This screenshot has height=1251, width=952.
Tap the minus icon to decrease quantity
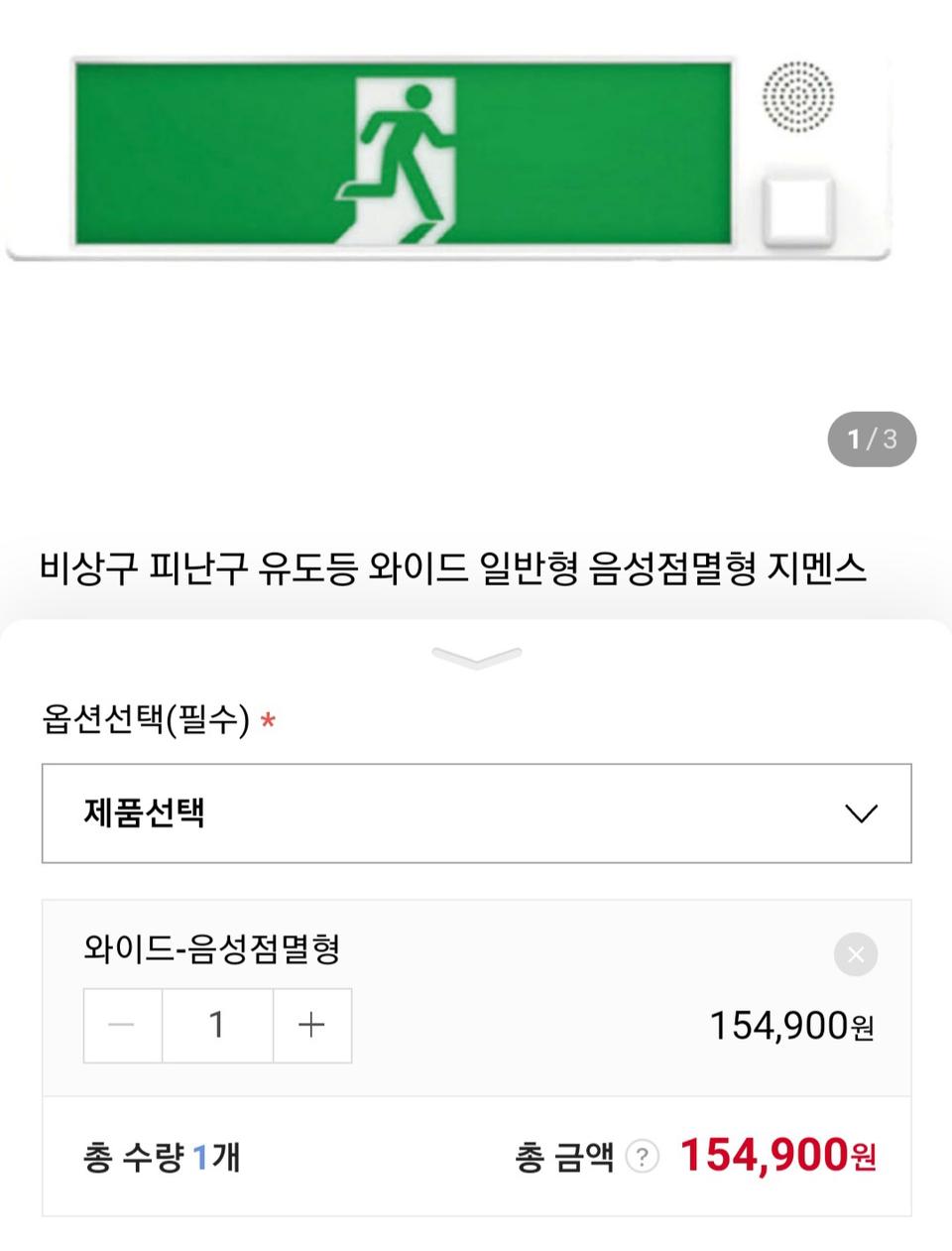pyautogui.click(x=120, y=1025)
